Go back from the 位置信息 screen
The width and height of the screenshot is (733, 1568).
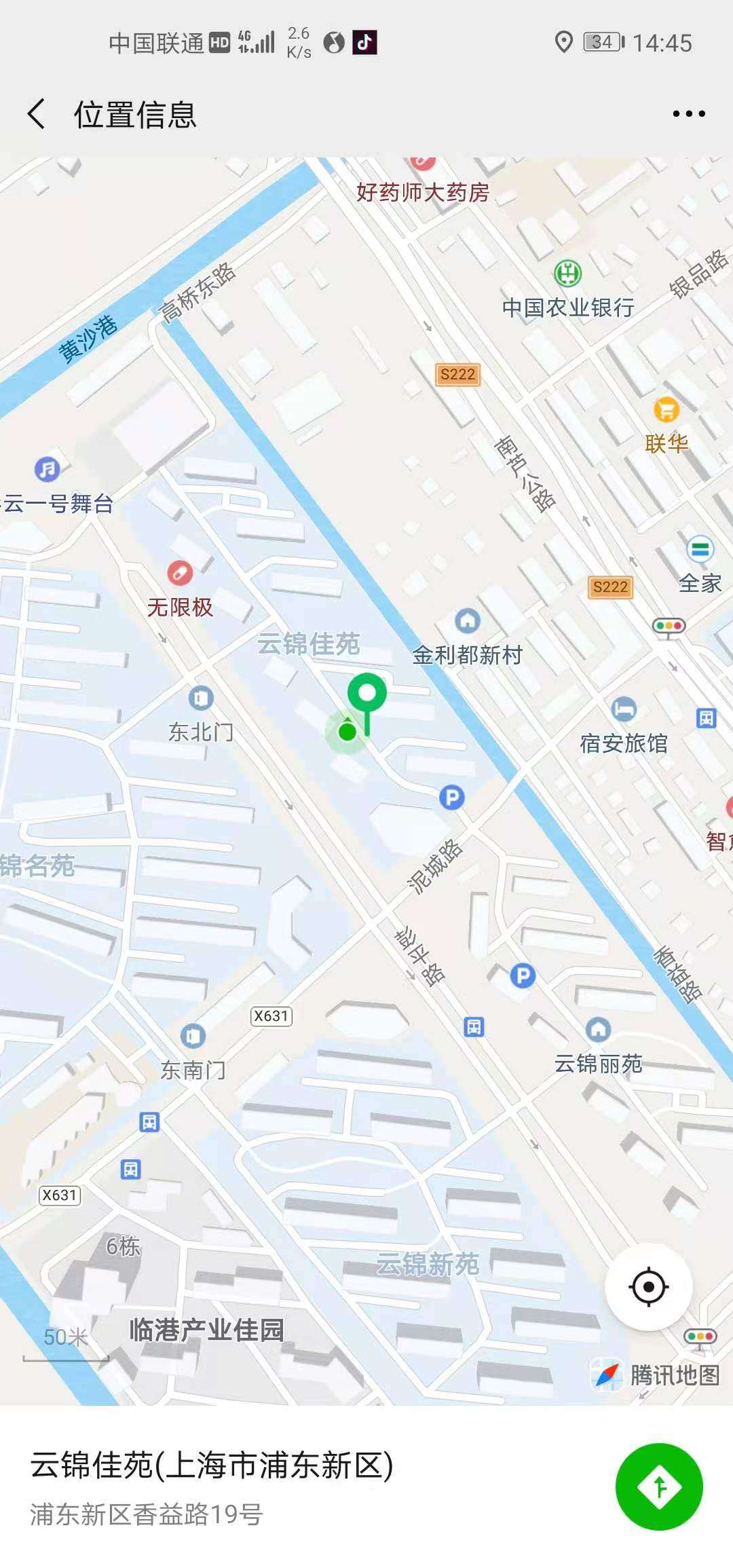click(x=37, y=113)
